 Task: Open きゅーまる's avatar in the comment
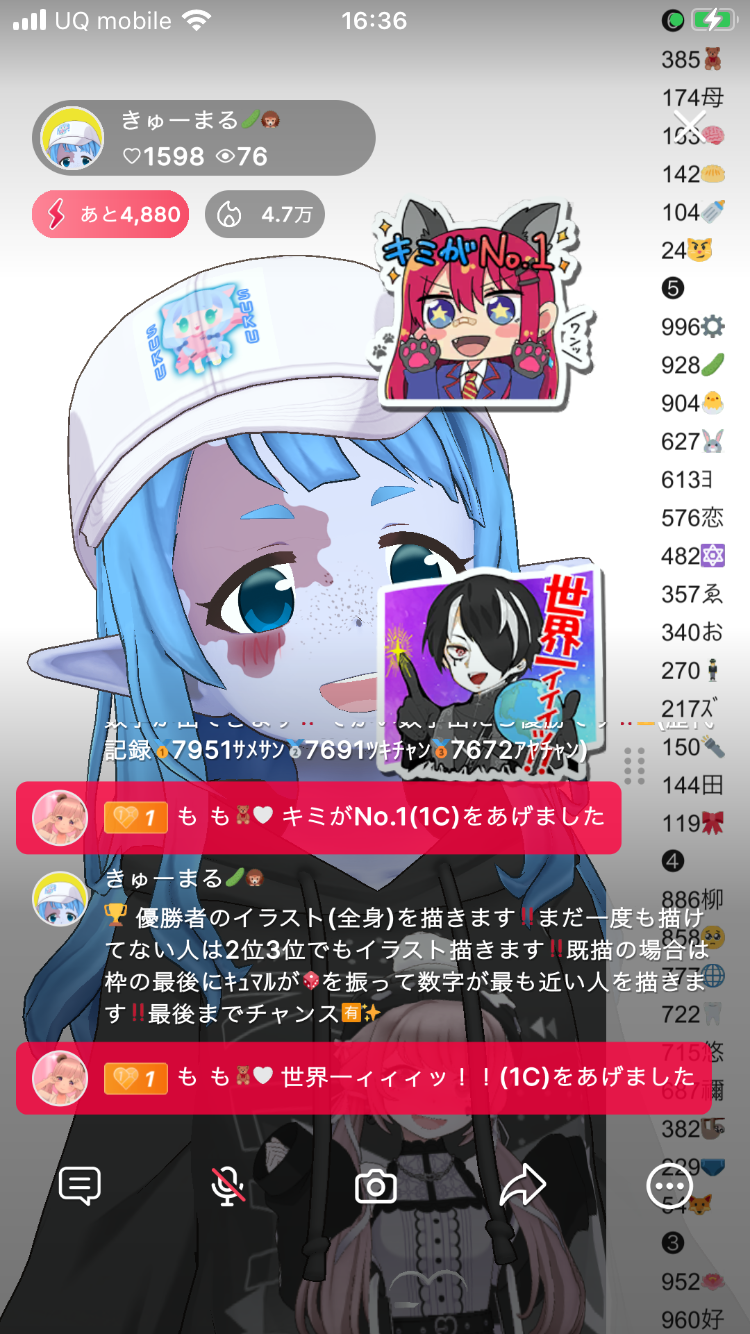(x=60, y=898)
